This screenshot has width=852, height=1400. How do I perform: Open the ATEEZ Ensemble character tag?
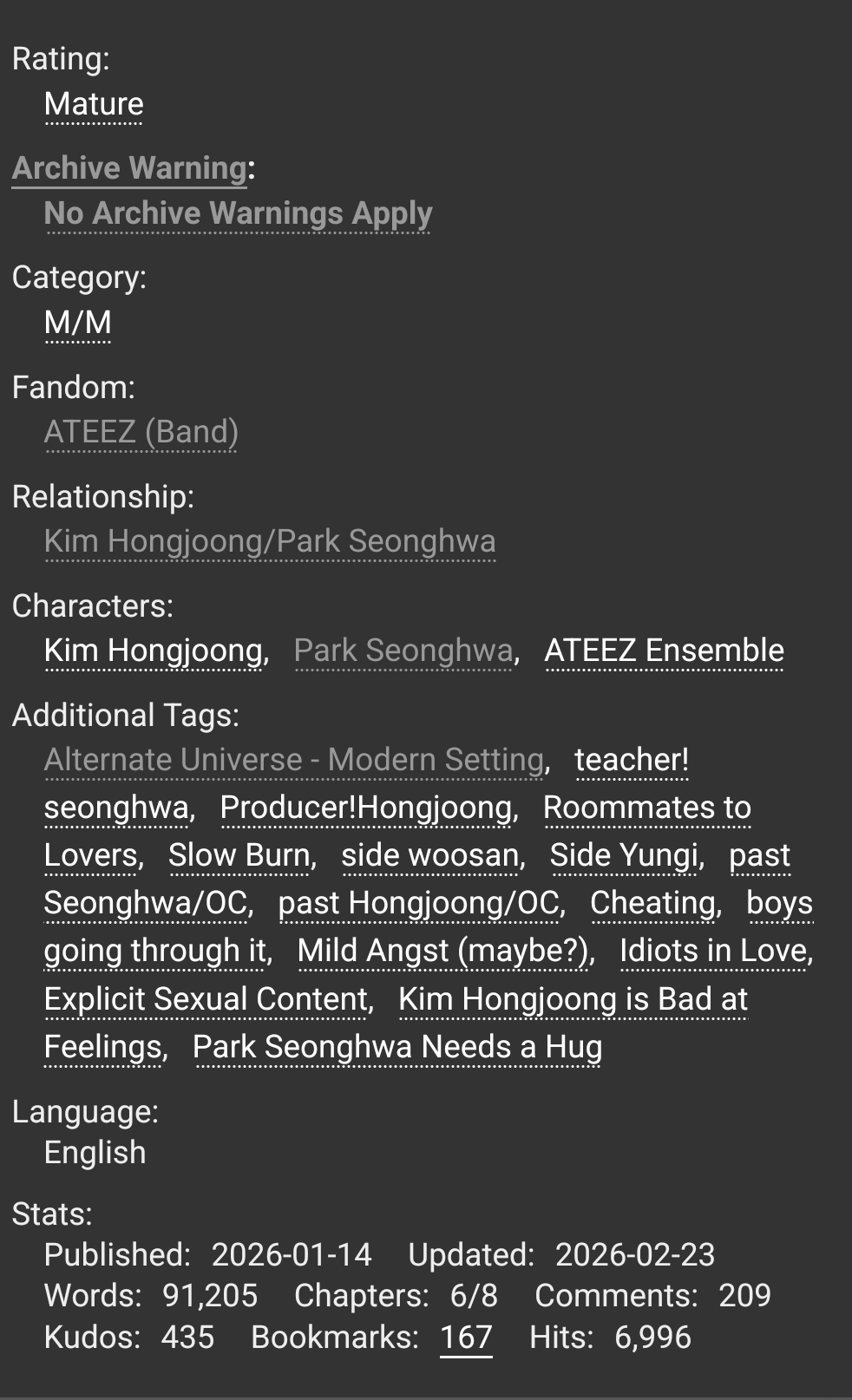[664, 651]
